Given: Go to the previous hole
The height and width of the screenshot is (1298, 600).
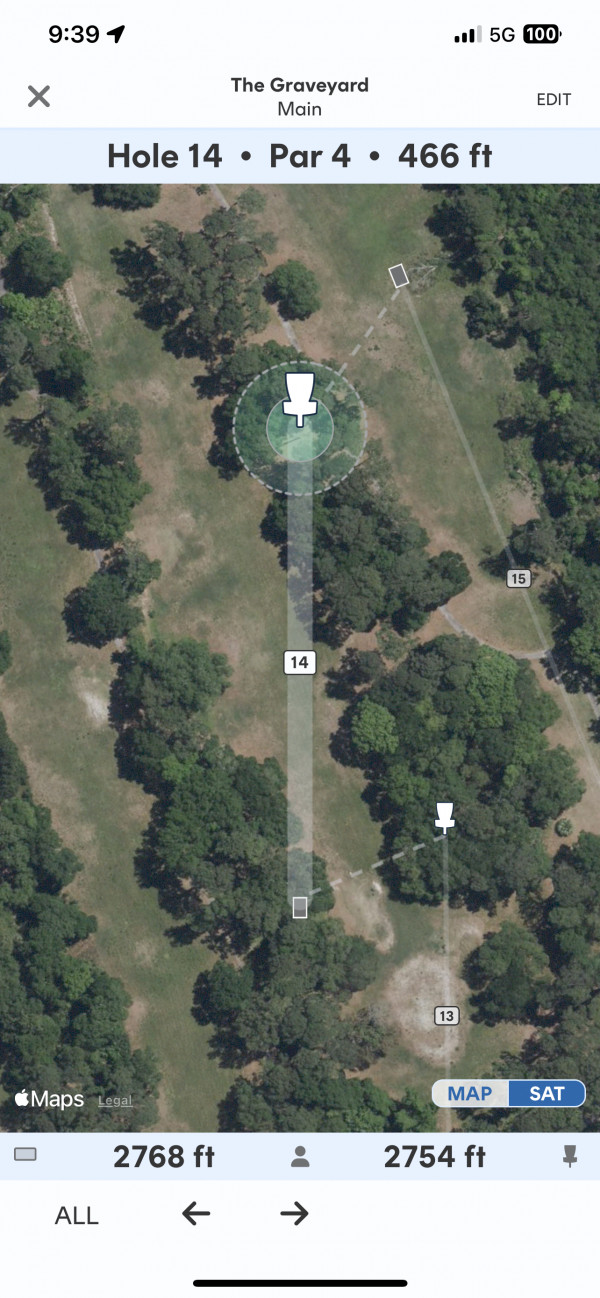Looking at the screenshot, I should click(x=196, y=1214).
